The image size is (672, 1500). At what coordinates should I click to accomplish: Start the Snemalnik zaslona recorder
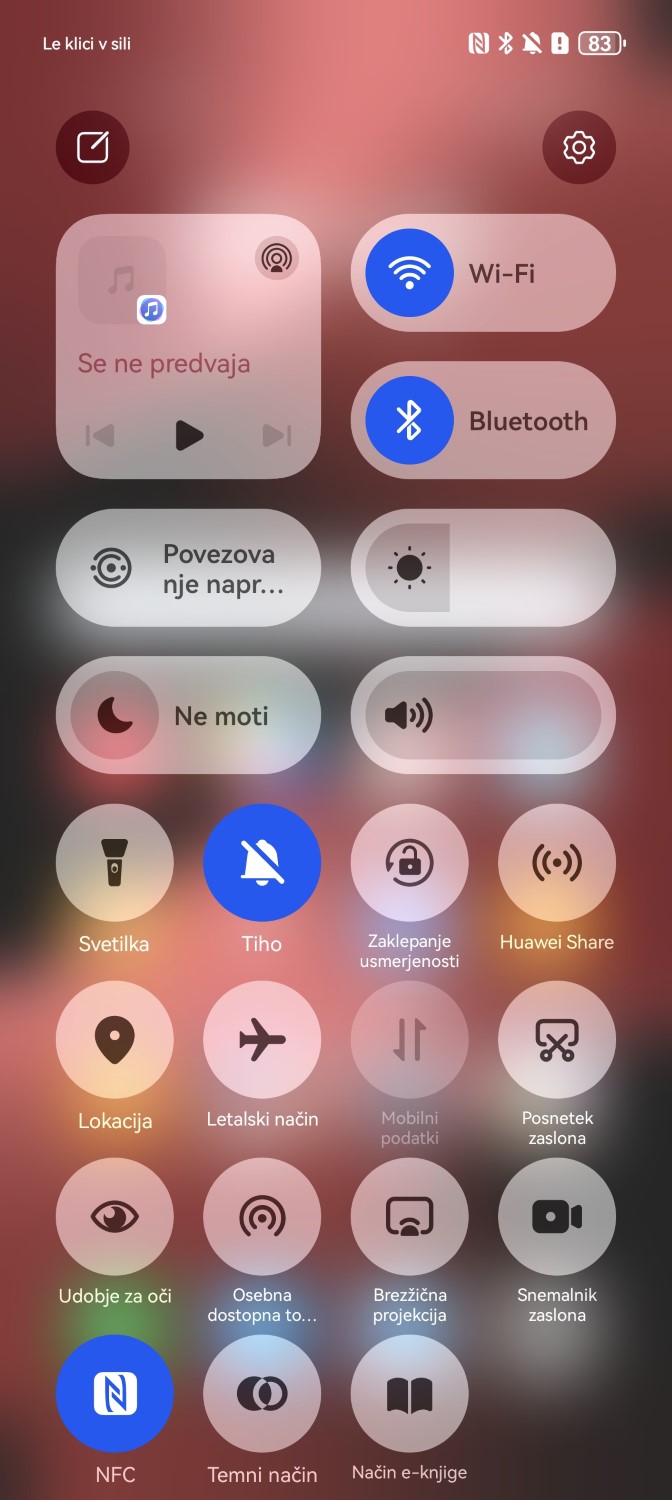point(557,1217)
